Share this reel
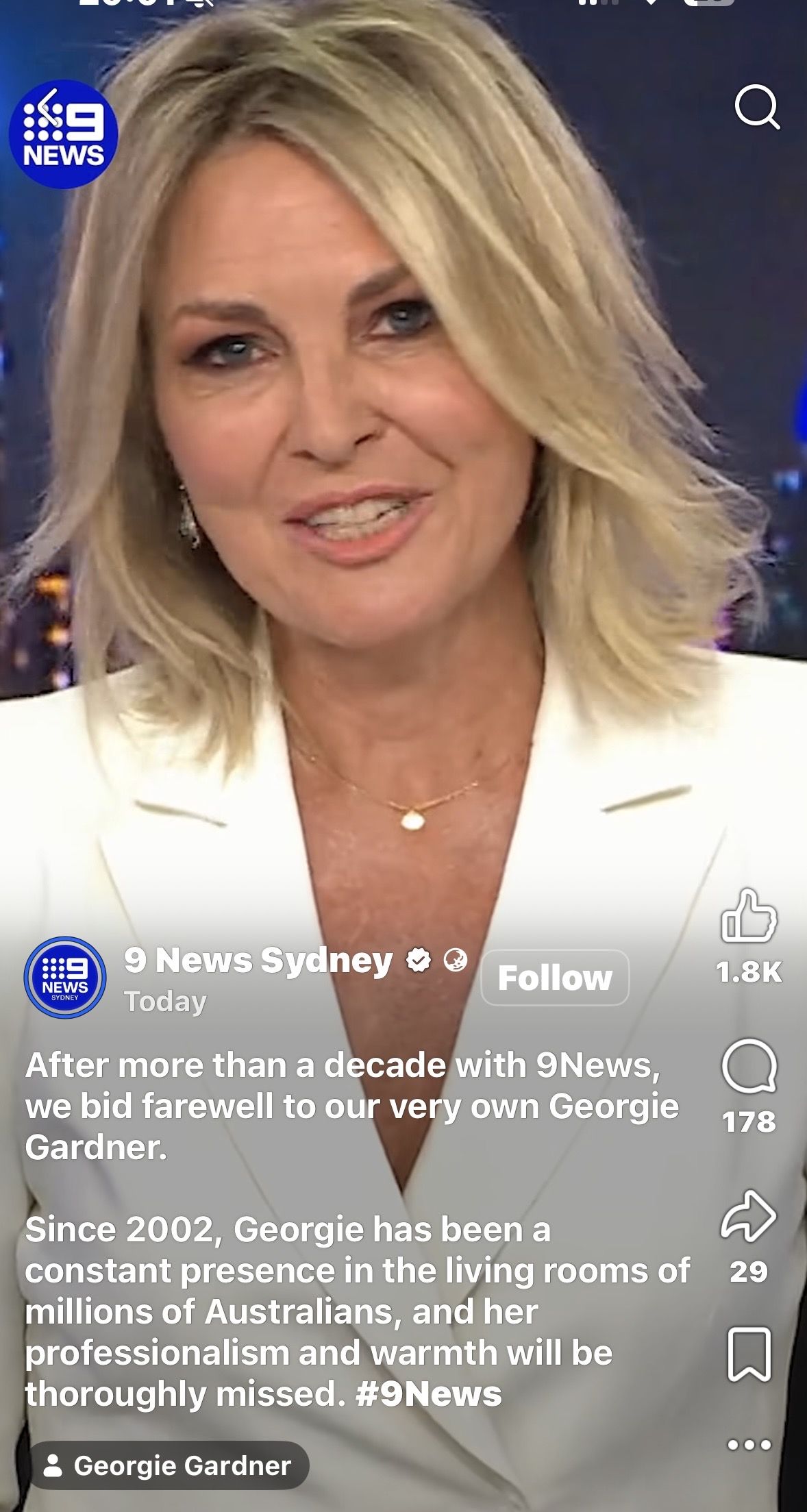This screenshot has height=1512, width=807. point(749,1216)
